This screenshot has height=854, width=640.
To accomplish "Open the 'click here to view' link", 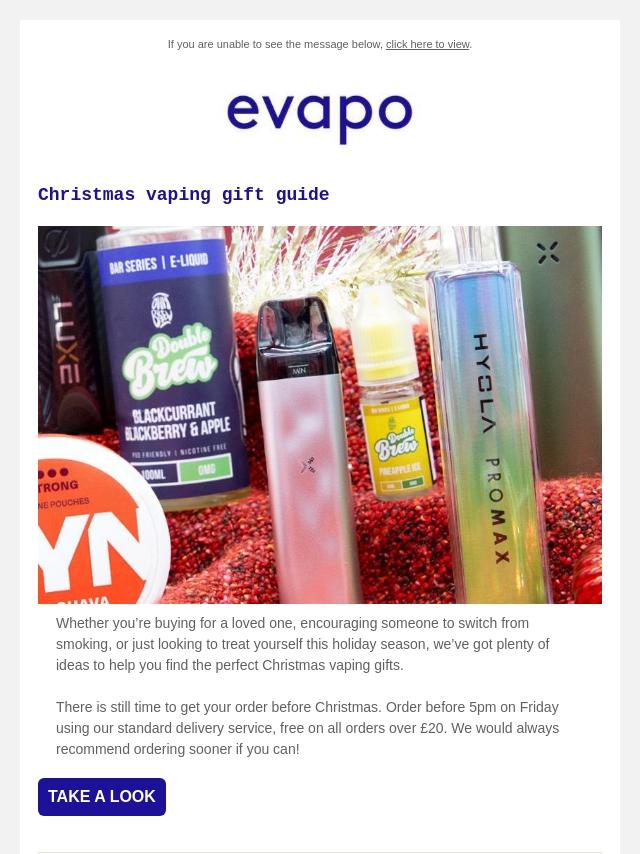I will pos(427,44).
